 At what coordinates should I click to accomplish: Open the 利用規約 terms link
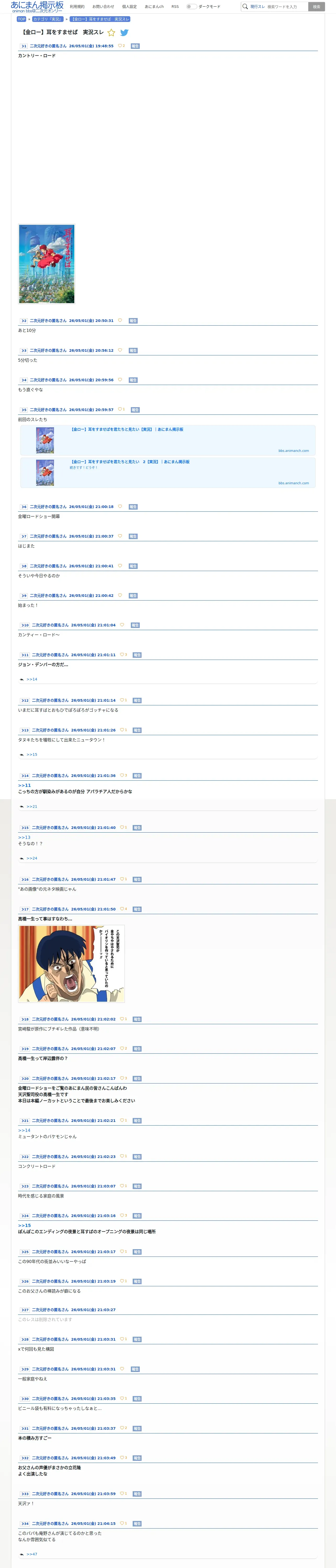[x=77, y=7]
